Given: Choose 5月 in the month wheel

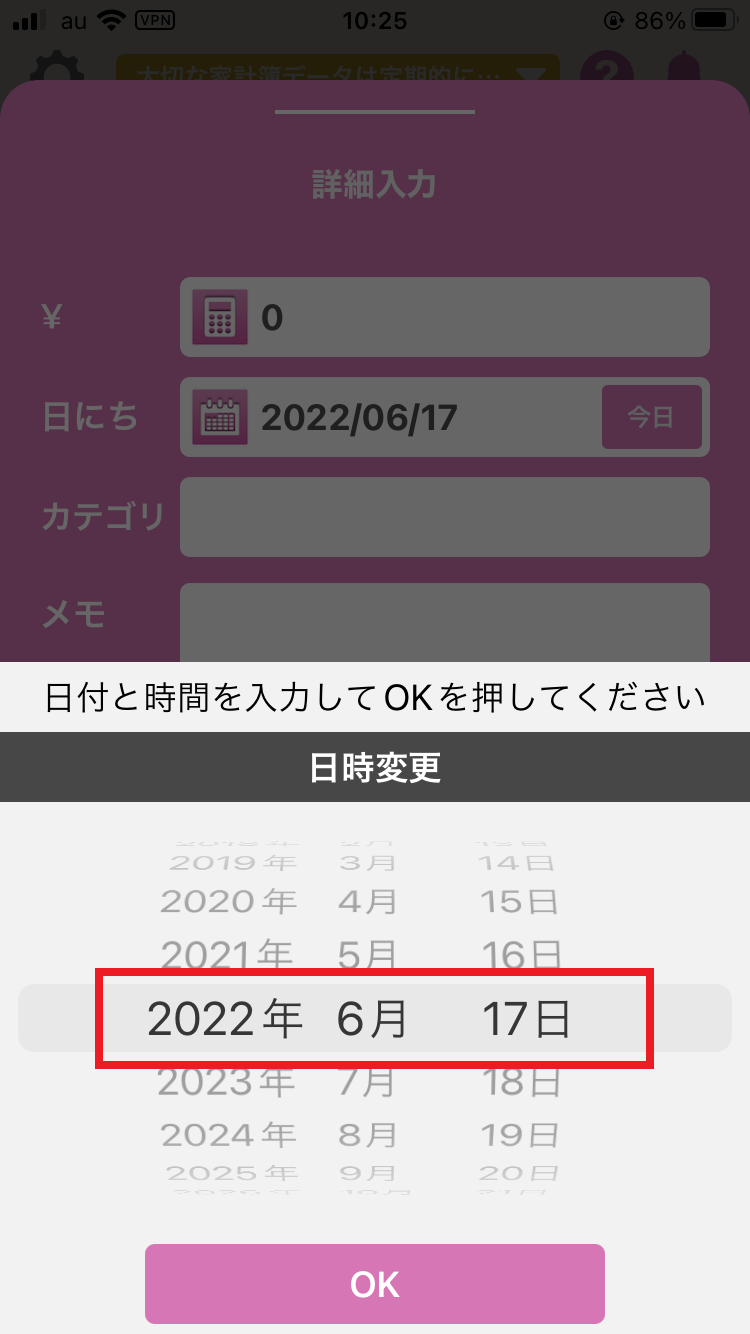Looking at the screenshot, I should [368, 955].
